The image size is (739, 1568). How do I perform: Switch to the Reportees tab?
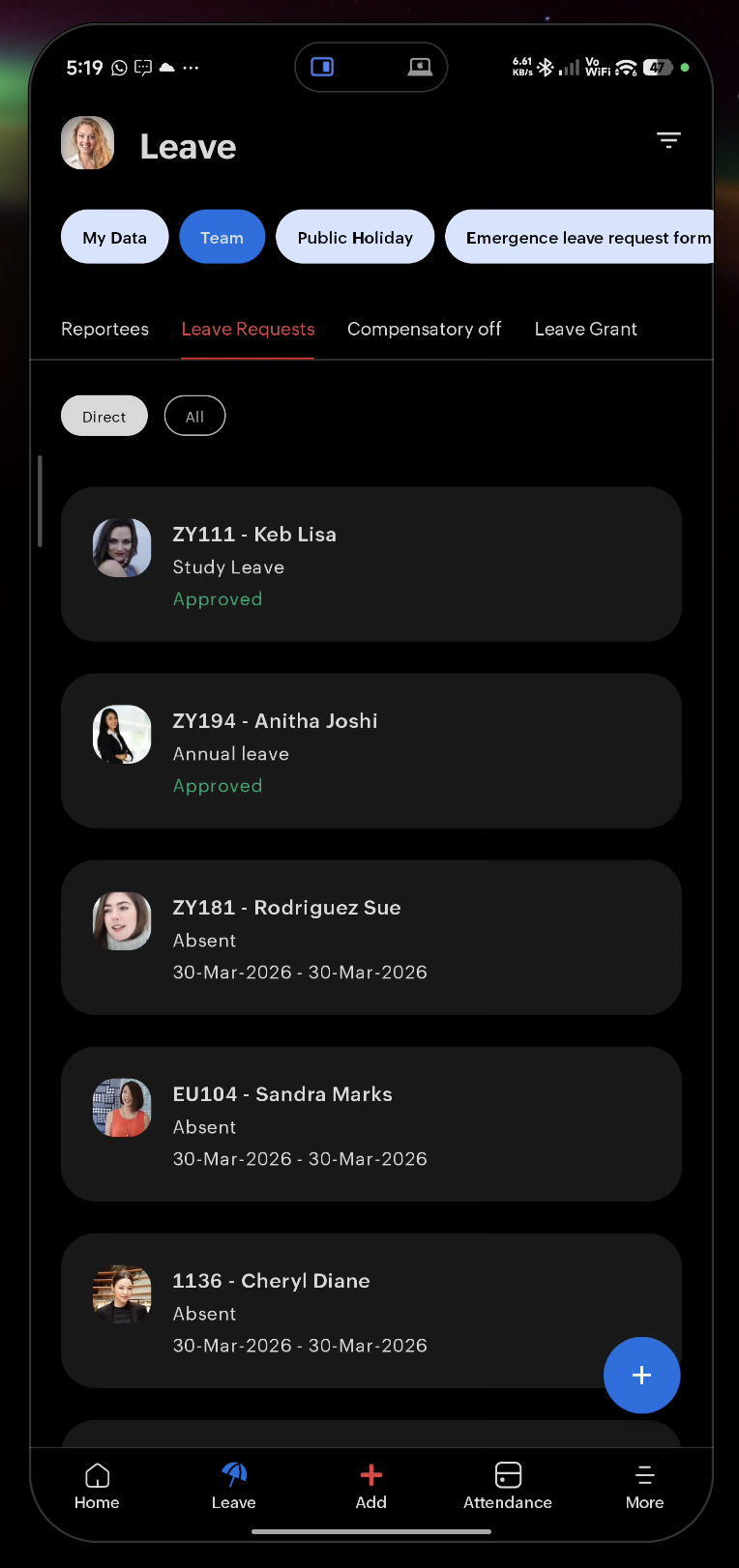(x=104, y=329)
